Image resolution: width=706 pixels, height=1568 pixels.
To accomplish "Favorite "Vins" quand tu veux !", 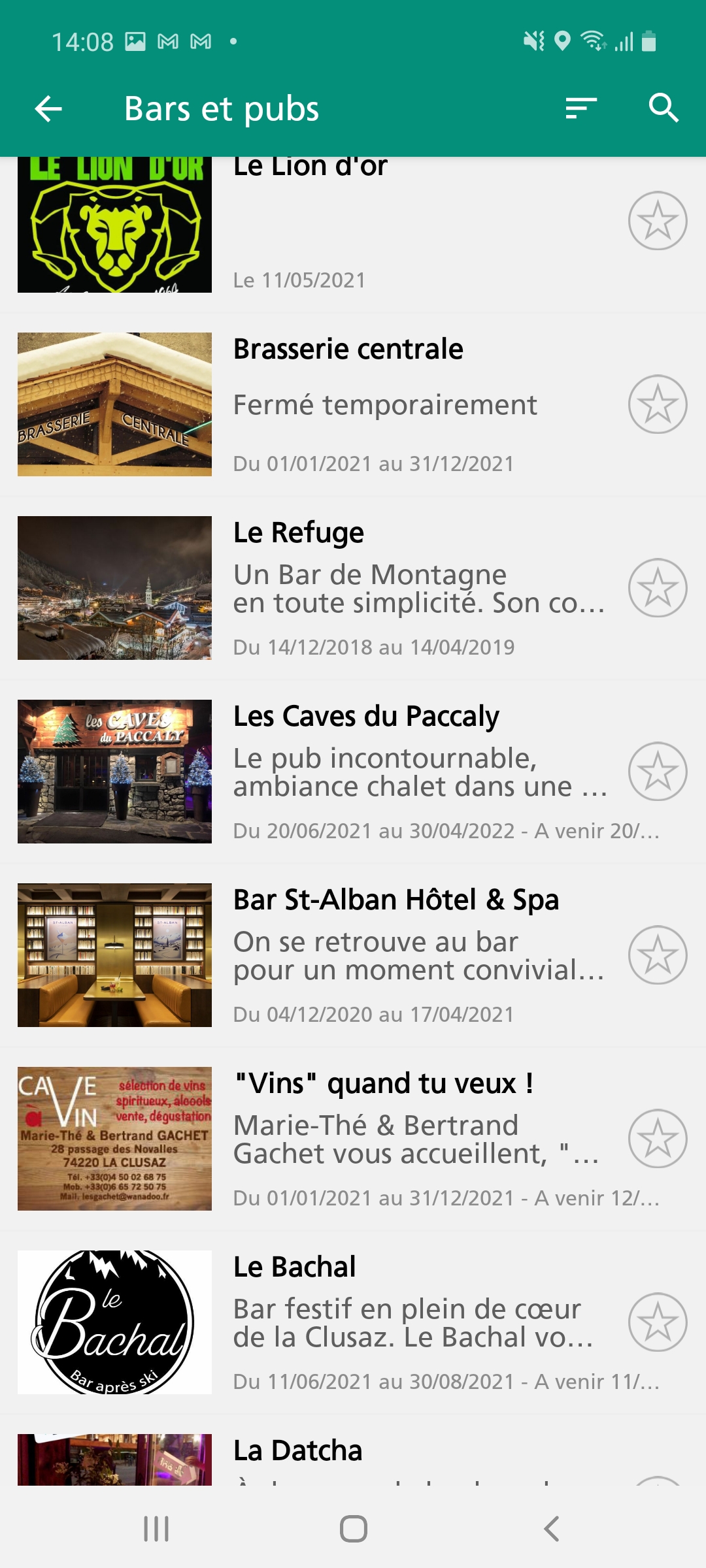I will pos(657,1139).
